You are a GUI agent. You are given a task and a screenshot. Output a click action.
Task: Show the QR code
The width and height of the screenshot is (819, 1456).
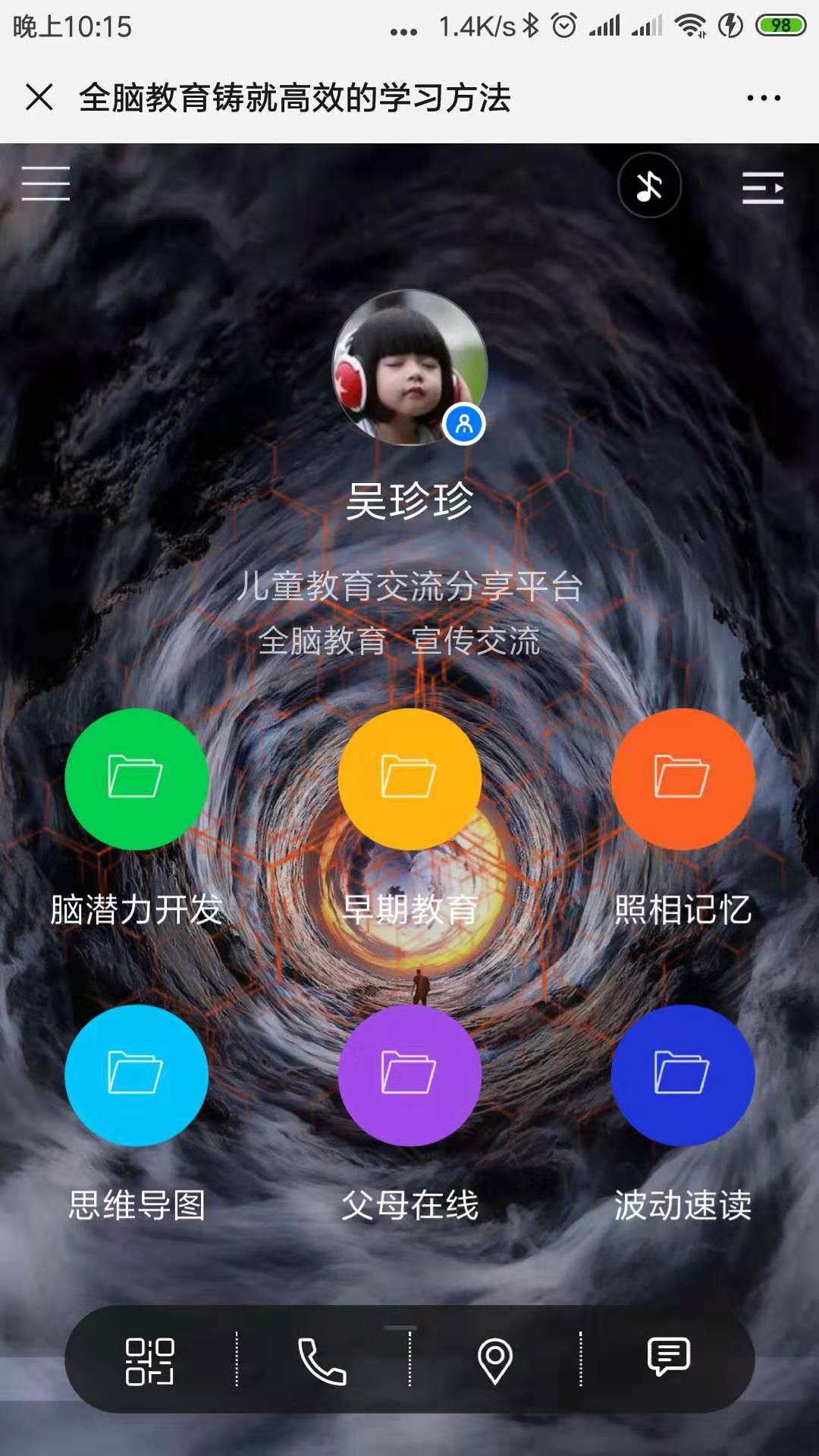coord(149,1361)
